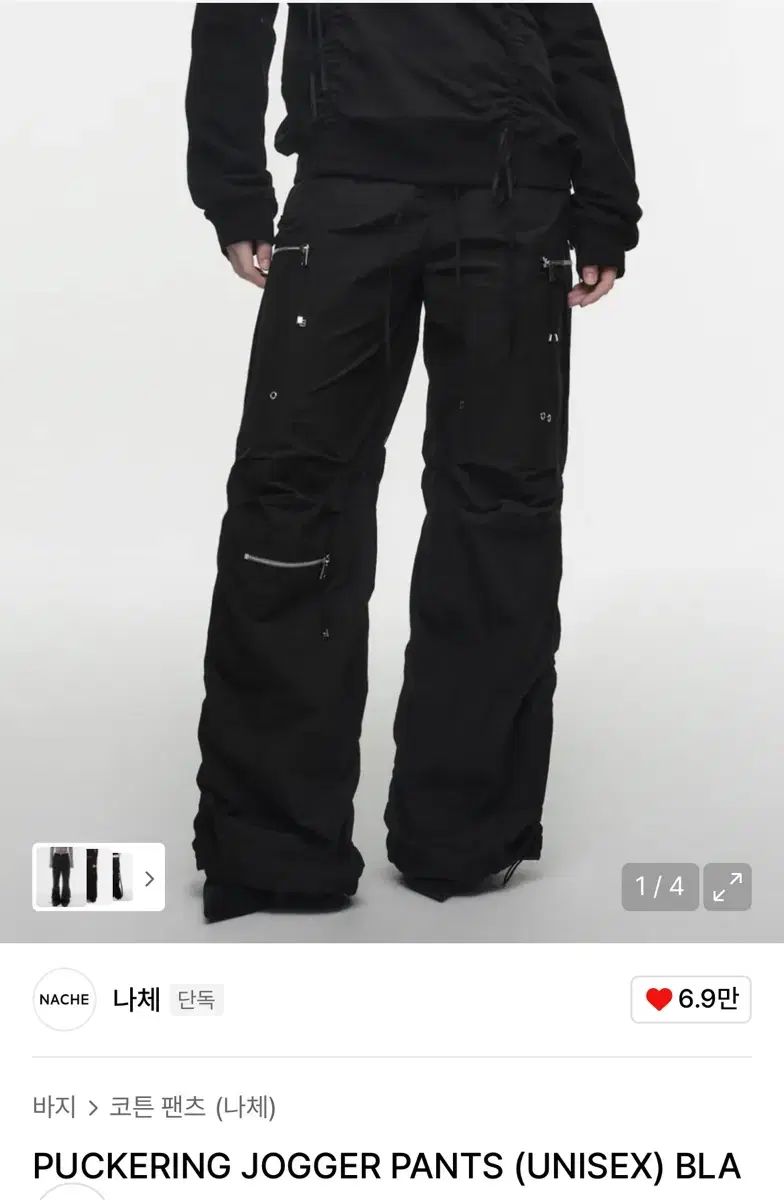Open the image thumbnail strip

(x=99, y=878)
